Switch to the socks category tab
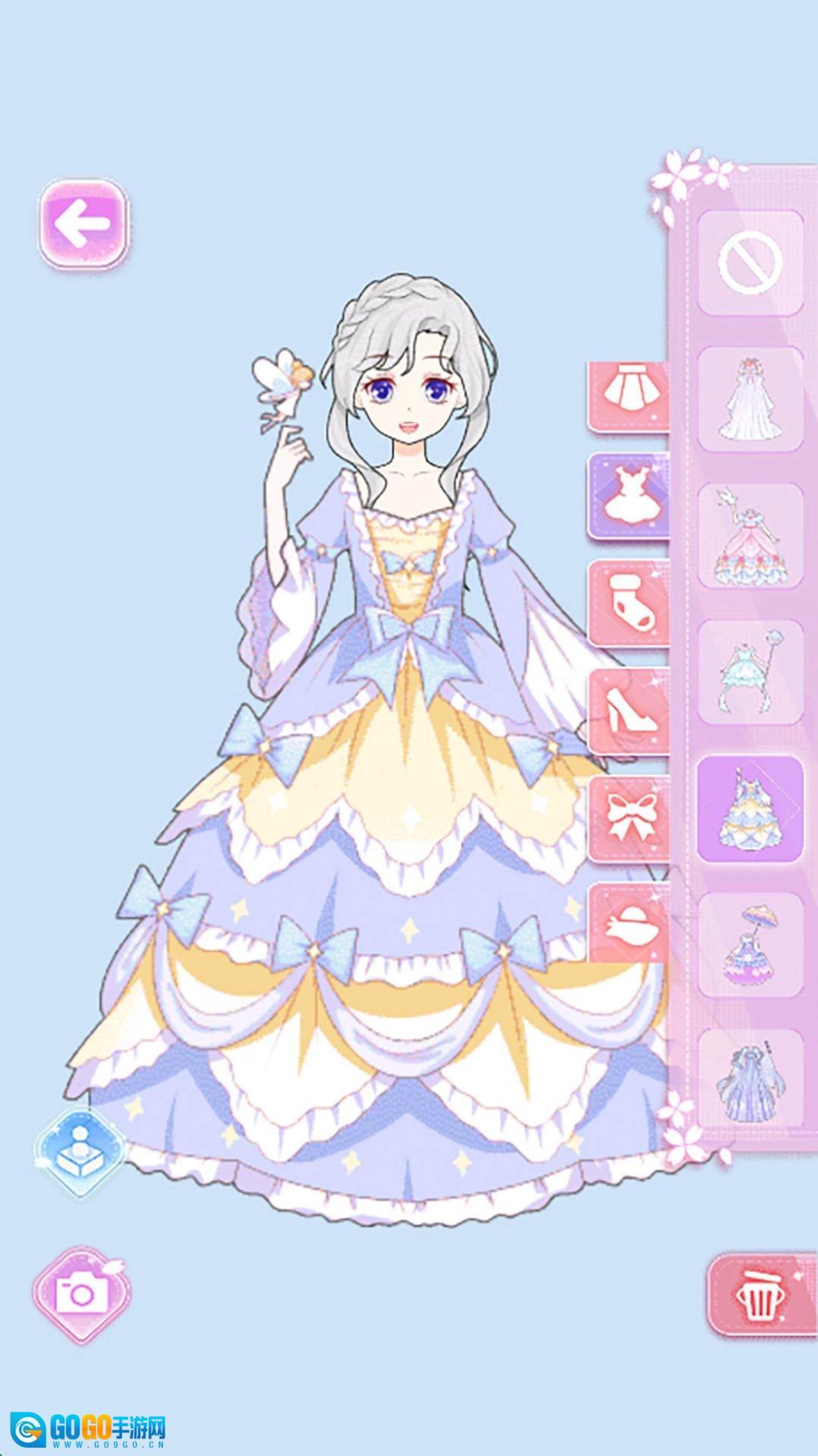The image size is (818, 1456). [x=629, y=605]
